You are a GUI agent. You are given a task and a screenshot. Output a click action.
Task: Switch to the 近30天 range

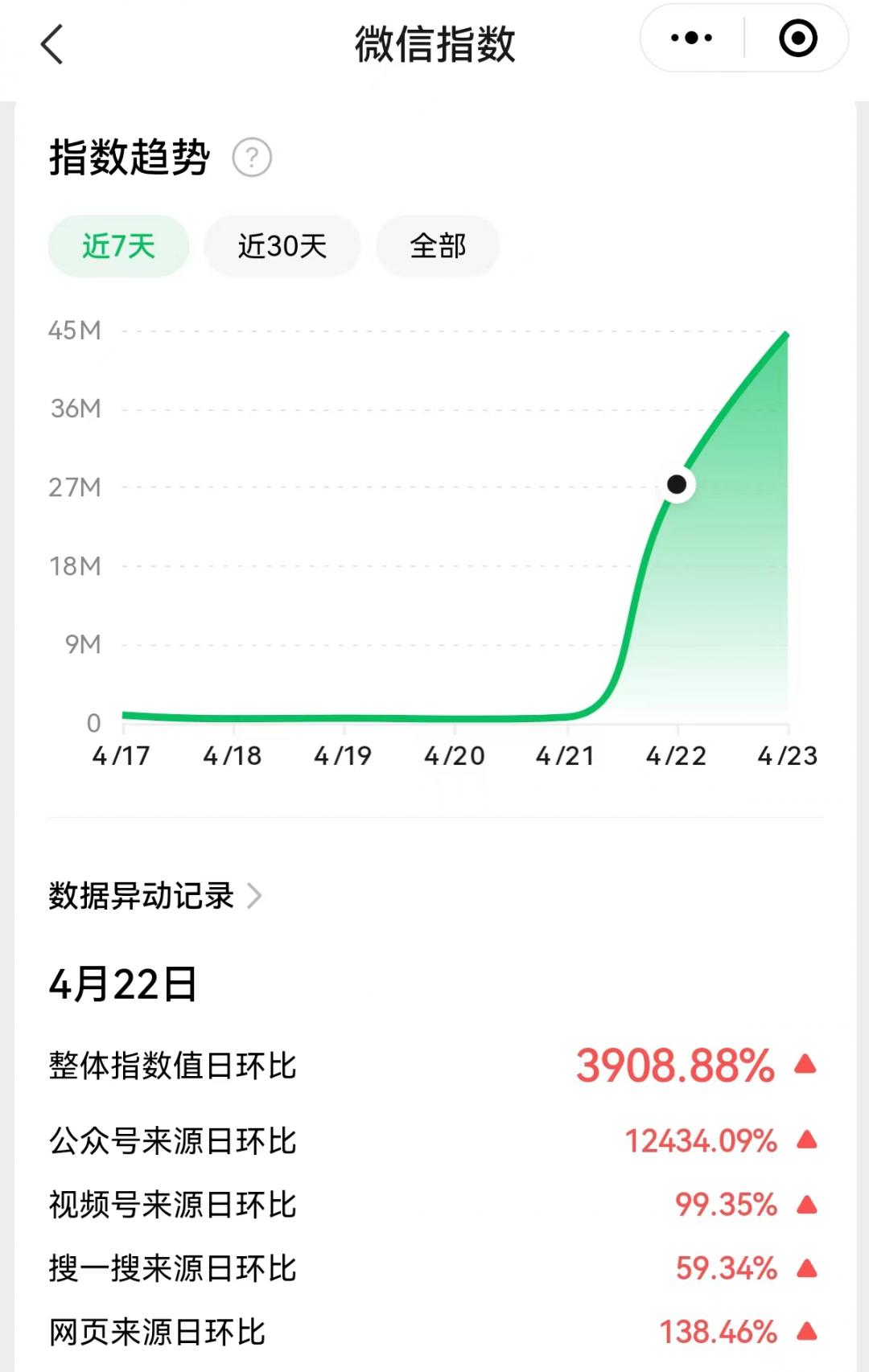pyautogui.click(x=282, y=246)
